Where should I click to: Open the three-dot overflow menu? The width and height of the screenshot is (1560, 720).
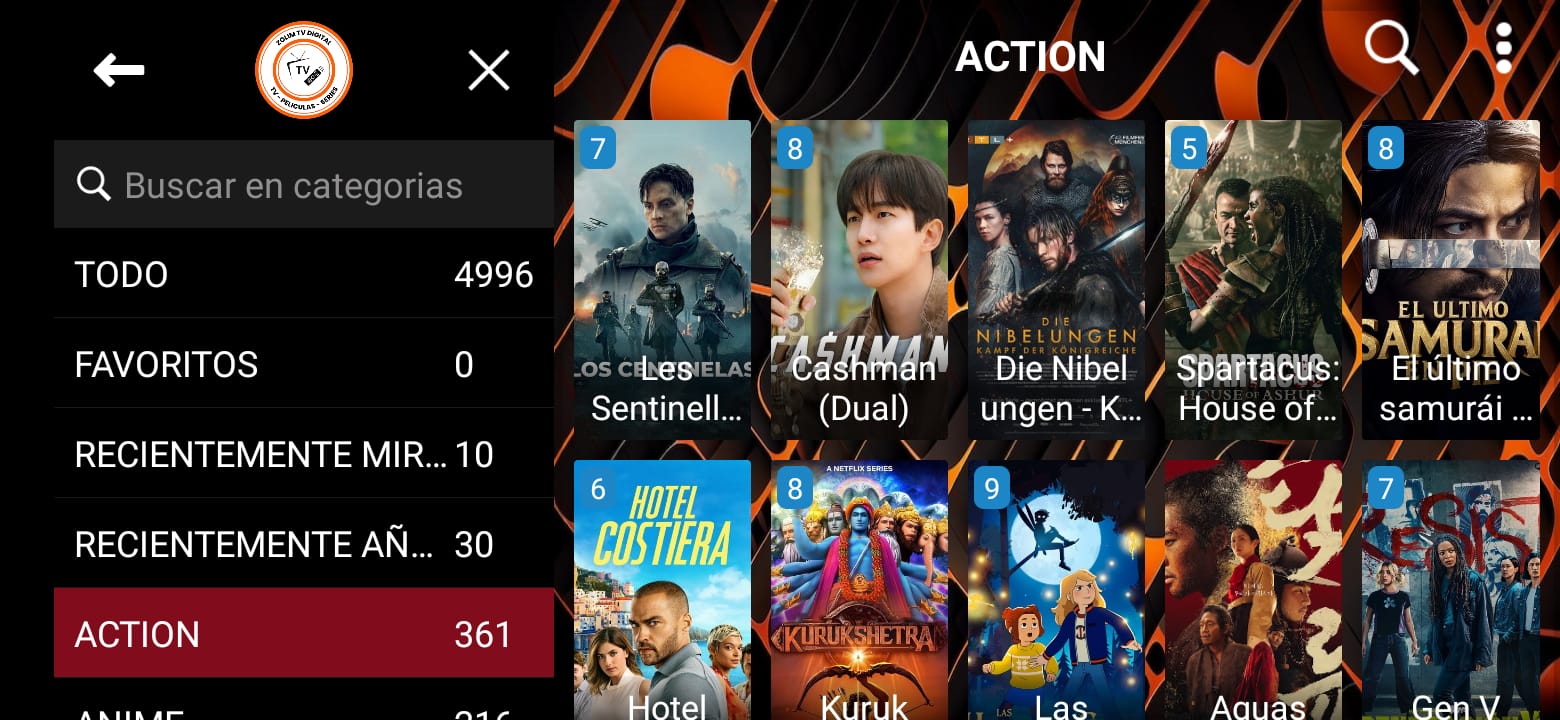pos(1503,49)
